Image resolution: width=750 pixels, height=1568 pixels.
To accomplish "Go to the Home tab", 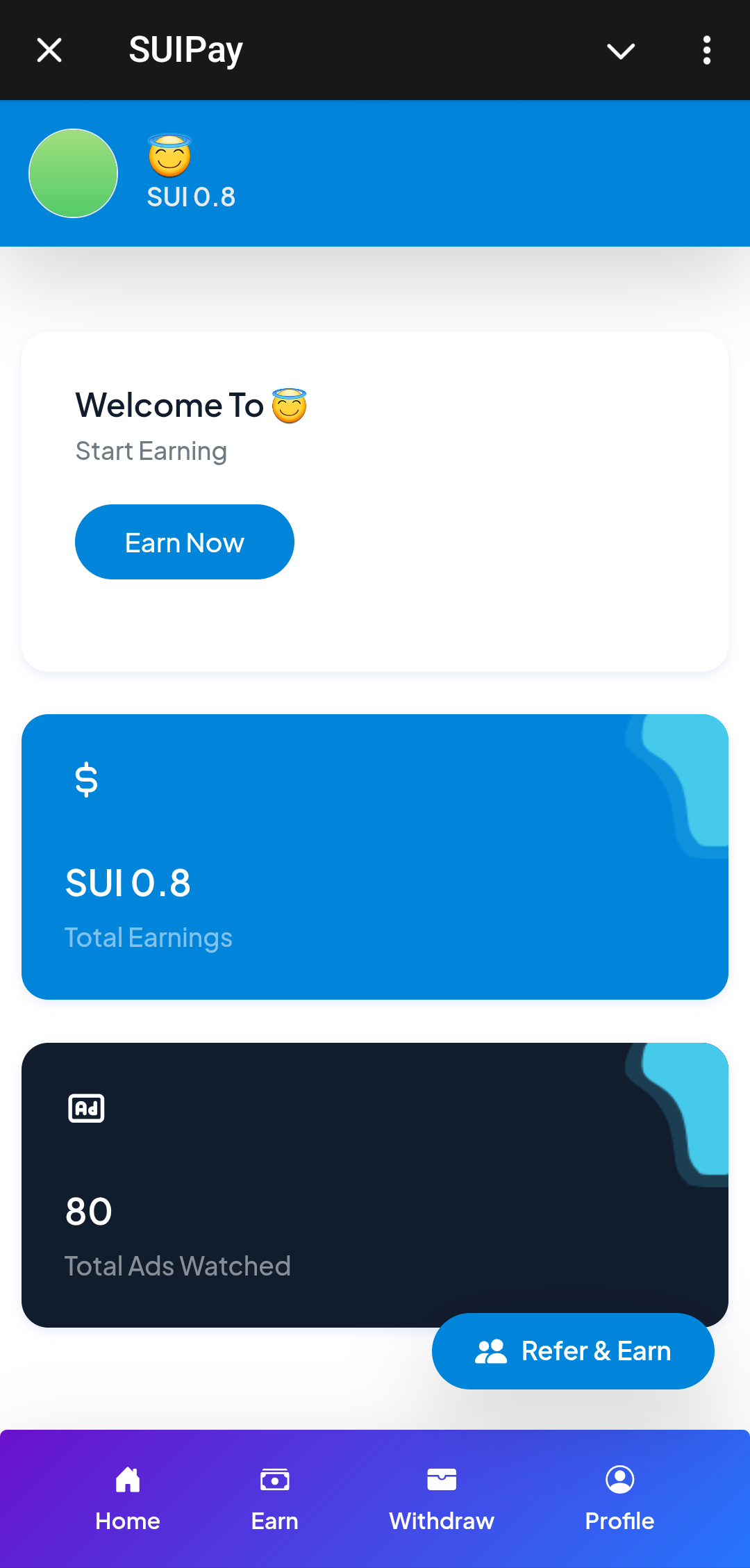I will coord(128,1499).
